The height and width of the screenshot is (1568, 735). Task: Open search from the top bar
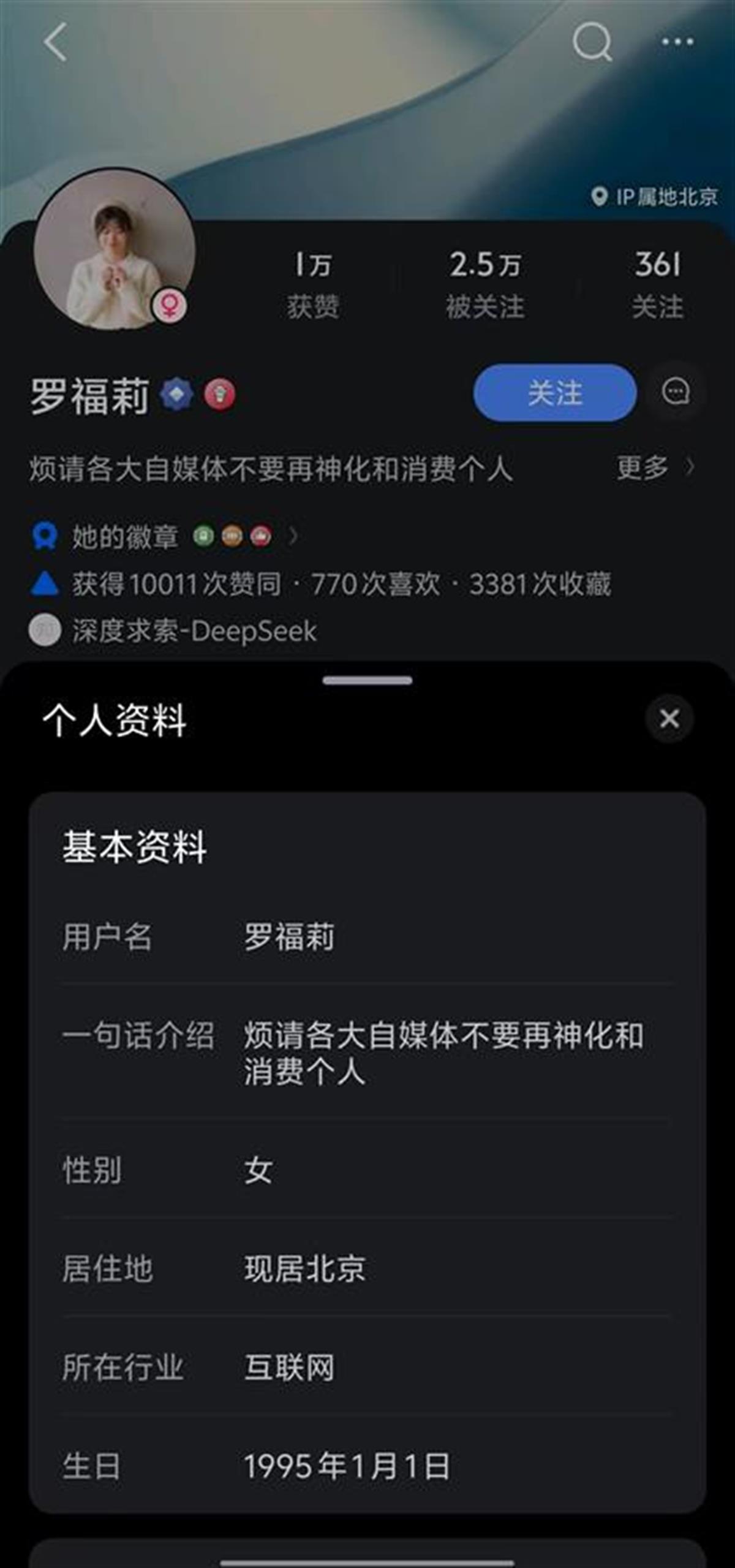(590, 43)
